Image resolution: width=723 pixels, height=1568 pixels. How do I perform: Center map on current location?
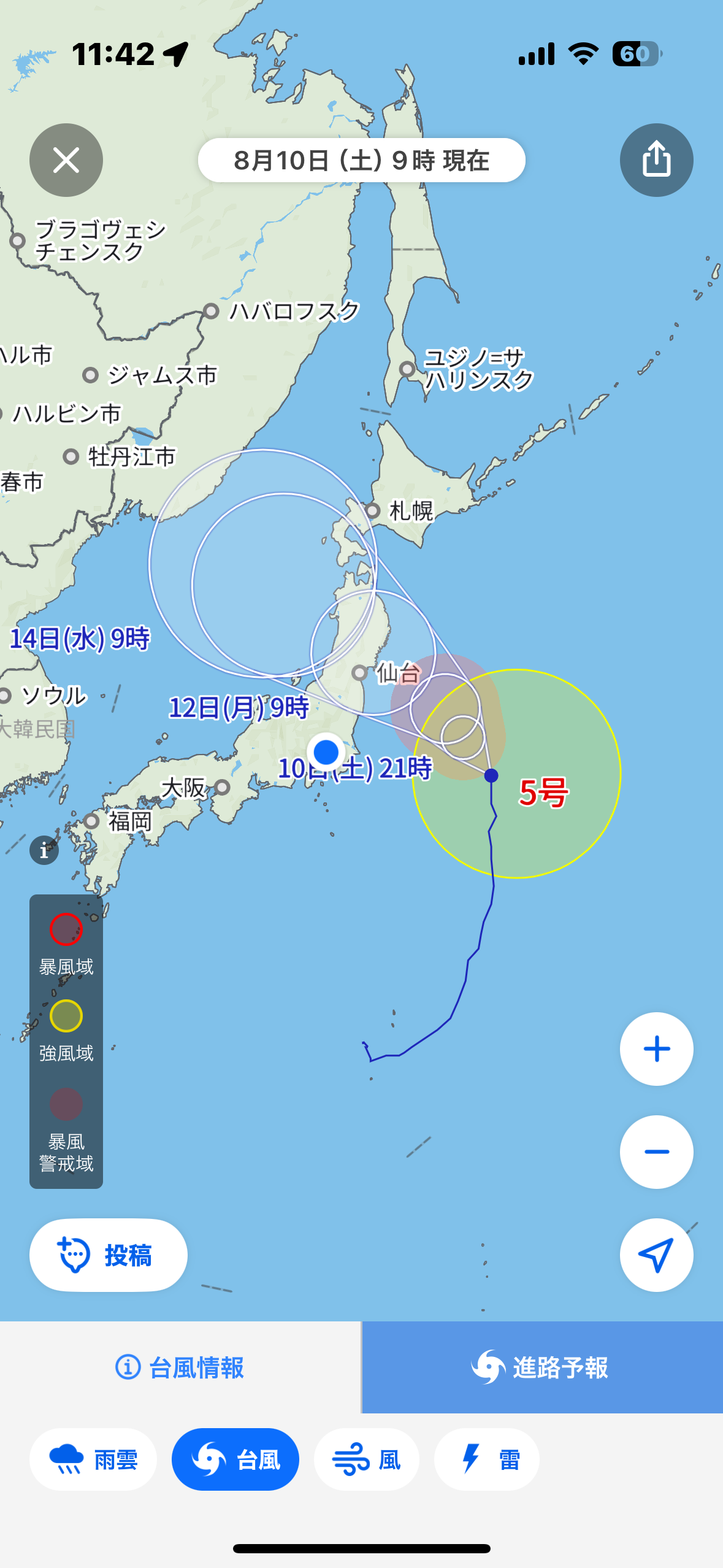pos(656,1255)
